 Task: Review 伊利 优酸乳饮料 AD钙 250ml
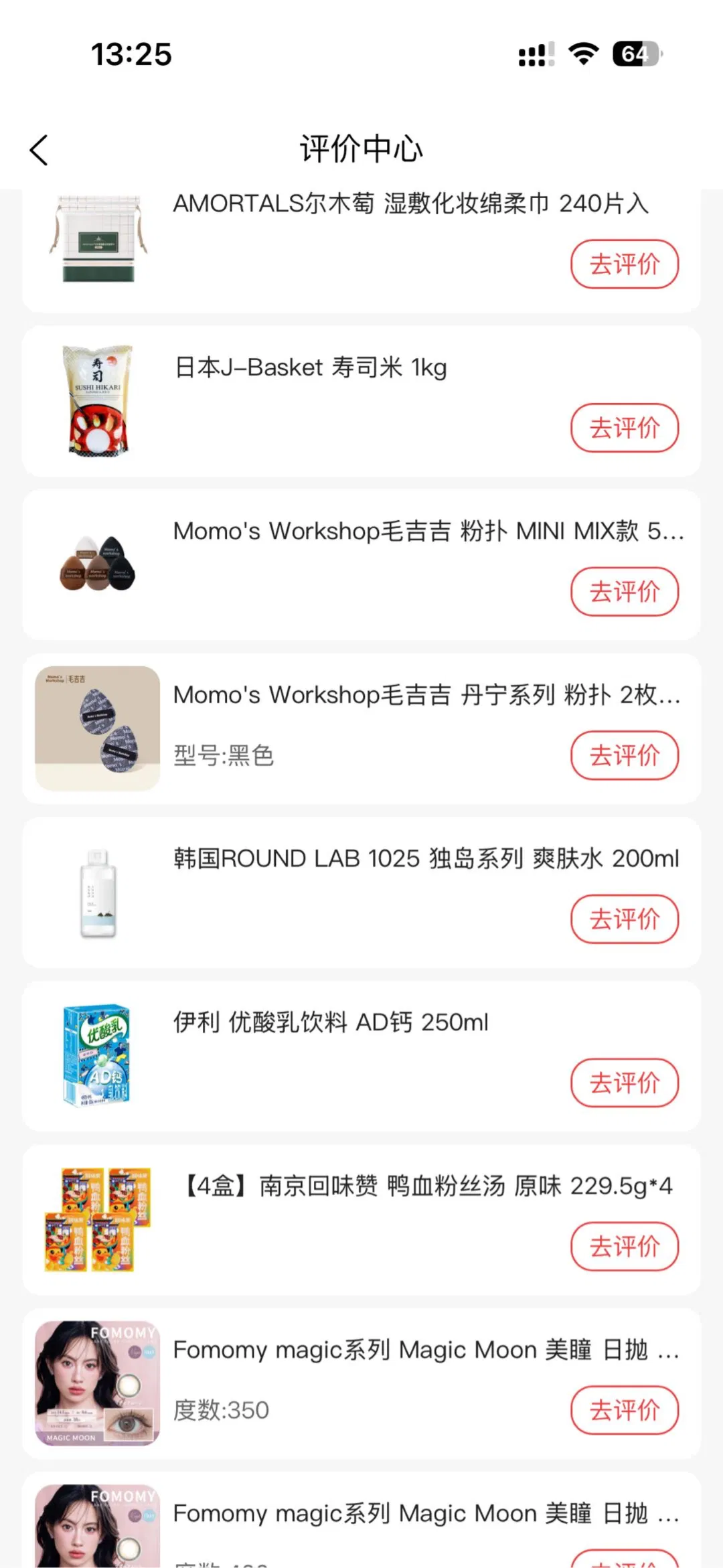pyautogui.click(x=624, y=1083)
